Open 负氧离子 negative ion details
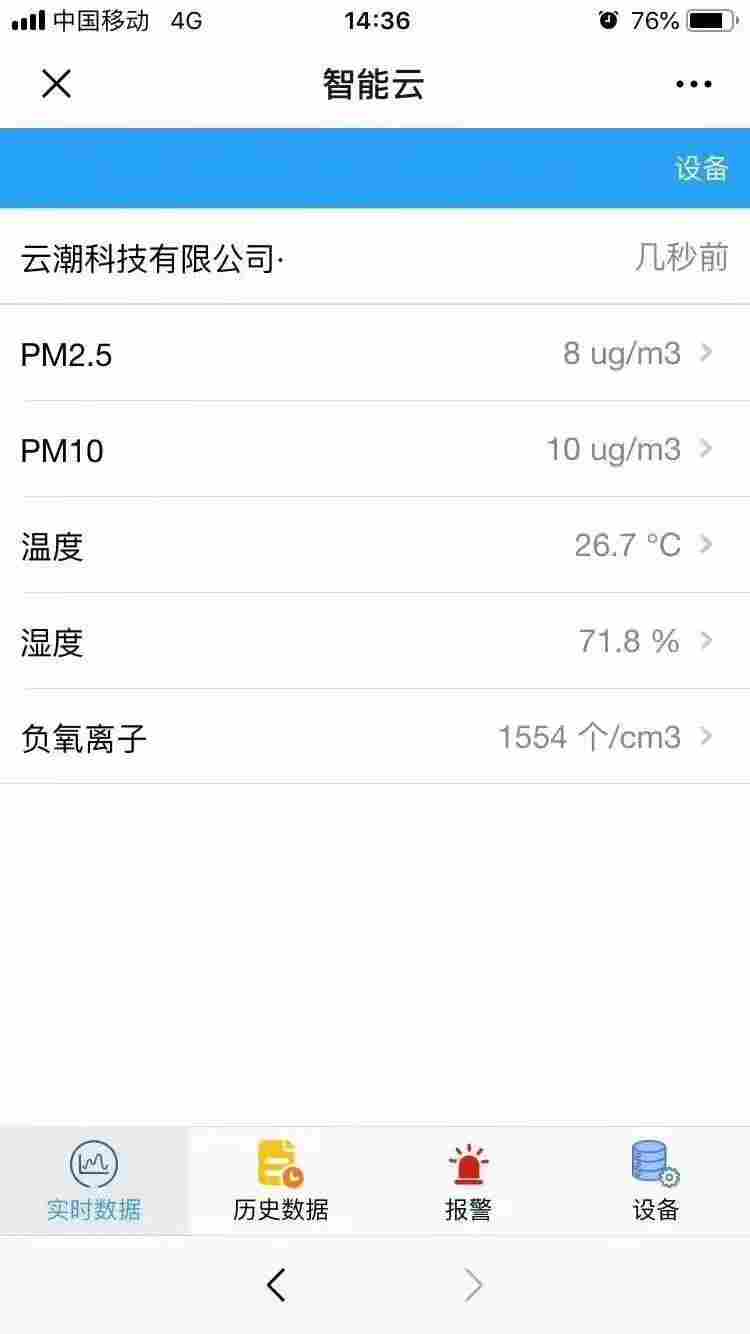This screenshot has height=1334, width=750. (375, 737)
